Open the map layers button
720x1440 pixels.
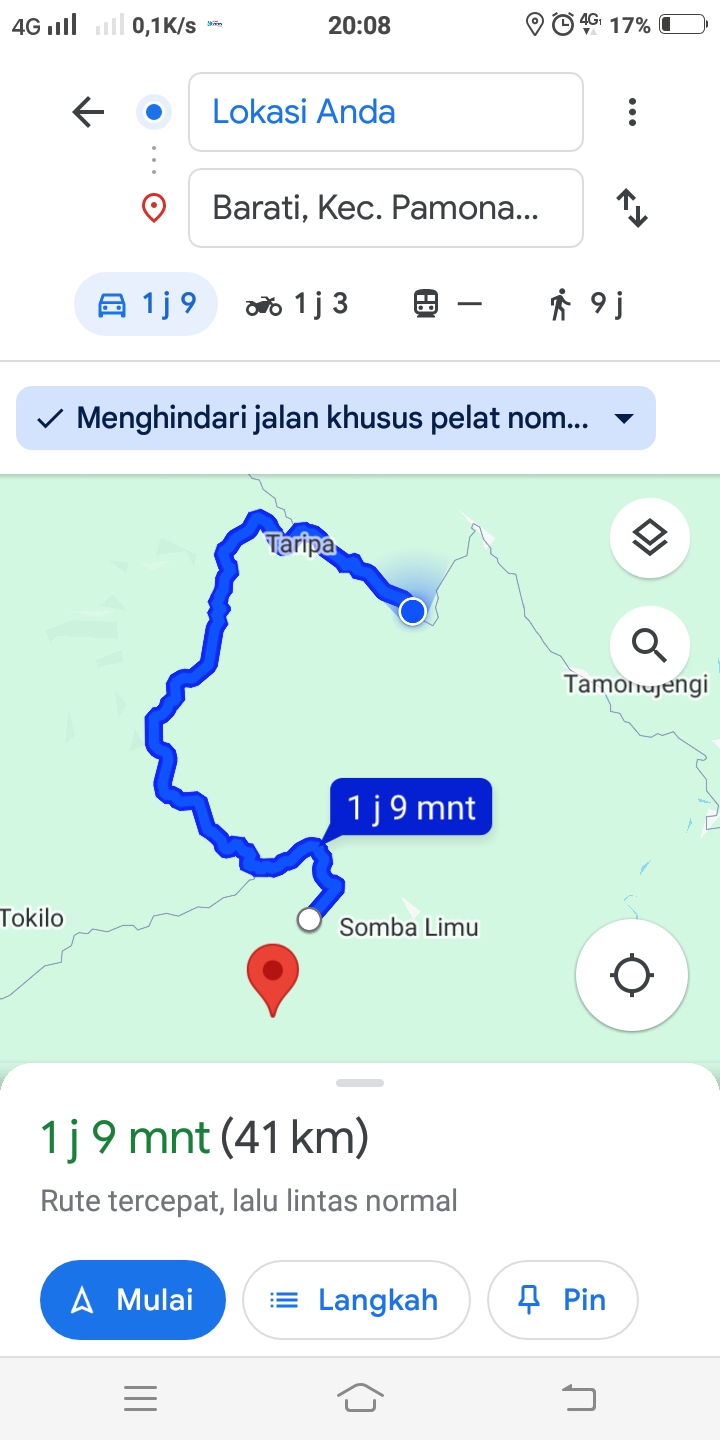tap(650, 538)
